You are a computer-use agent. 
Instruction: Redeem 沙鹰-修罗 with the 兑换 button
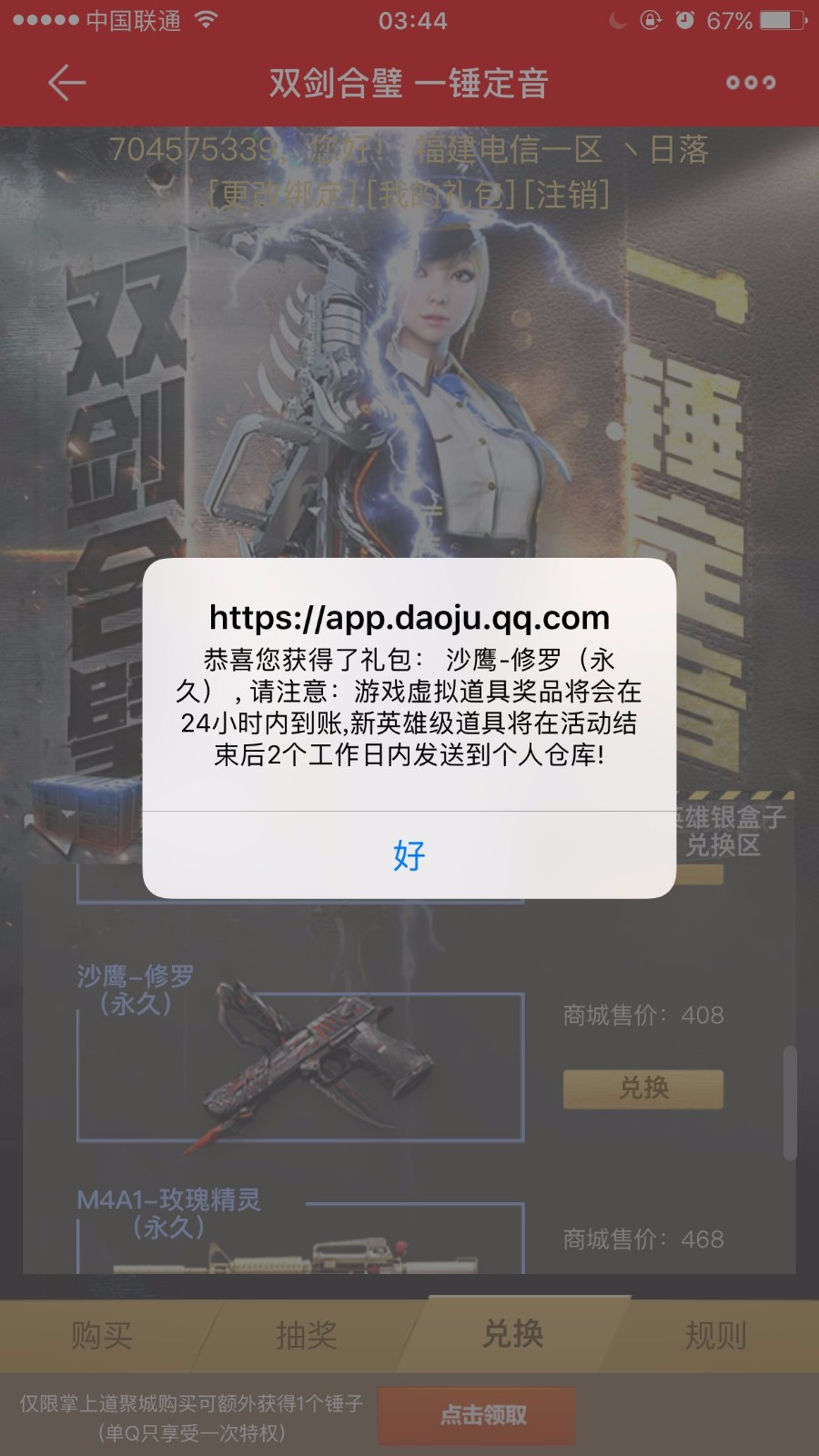[x=643, y=1088]
